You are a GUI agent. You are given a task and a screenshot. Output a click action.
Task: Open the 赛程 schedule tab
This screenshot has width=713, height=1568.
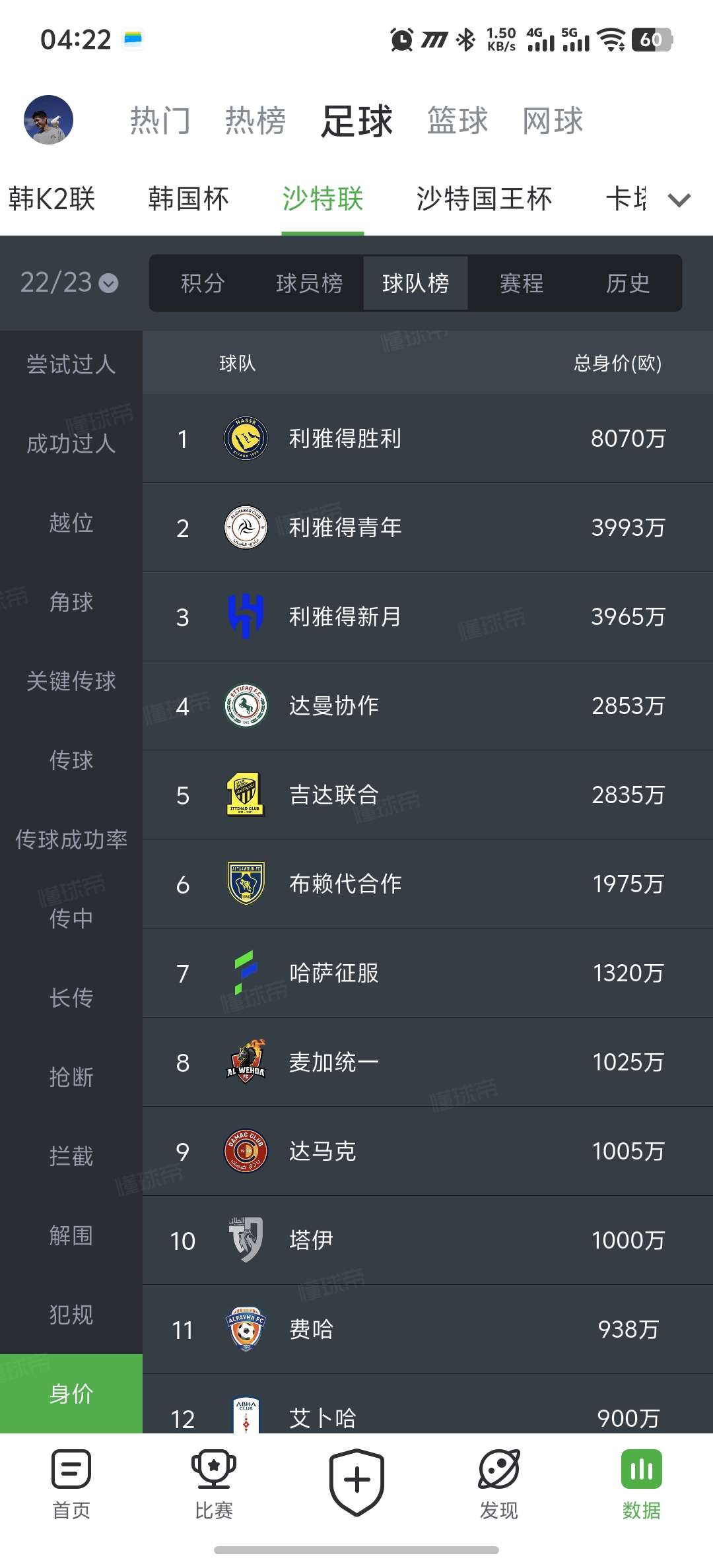(522, 283)
